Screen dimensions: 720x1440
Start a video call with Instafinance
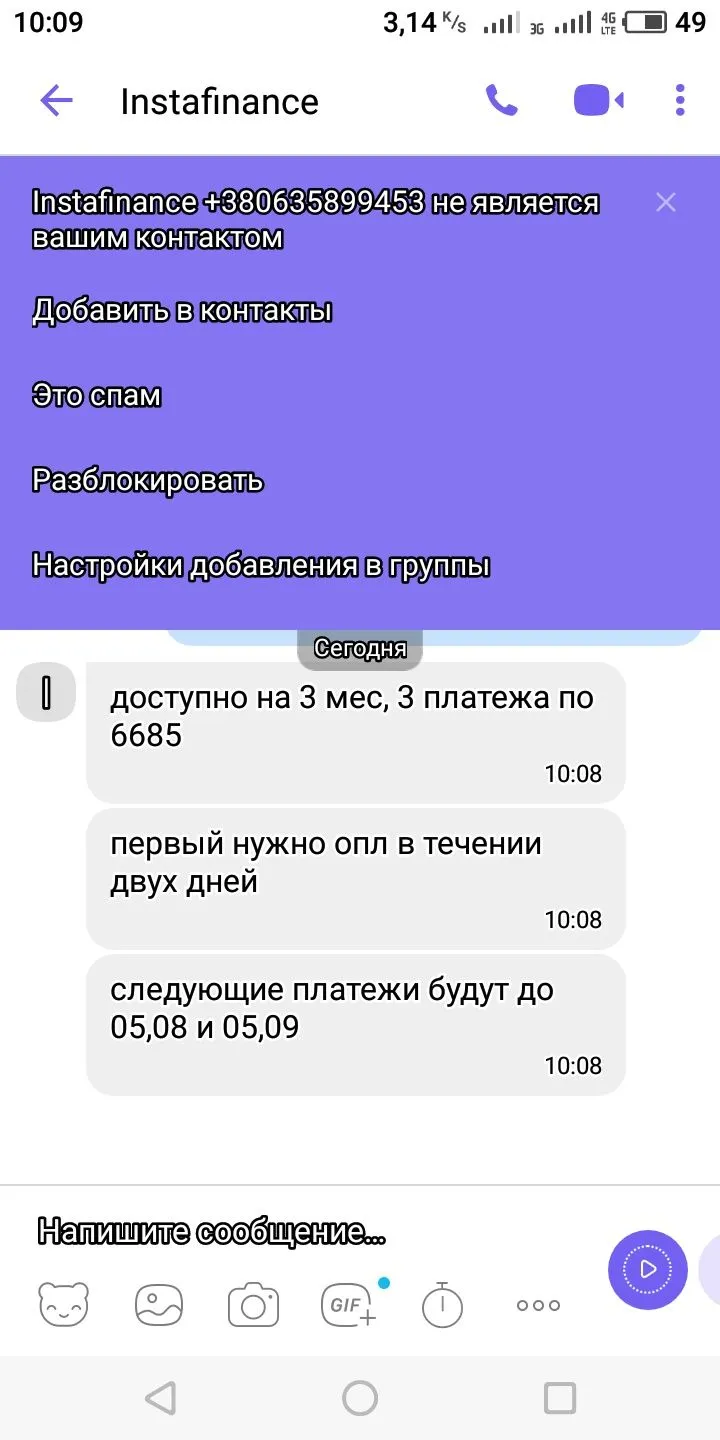click(598, 100)
